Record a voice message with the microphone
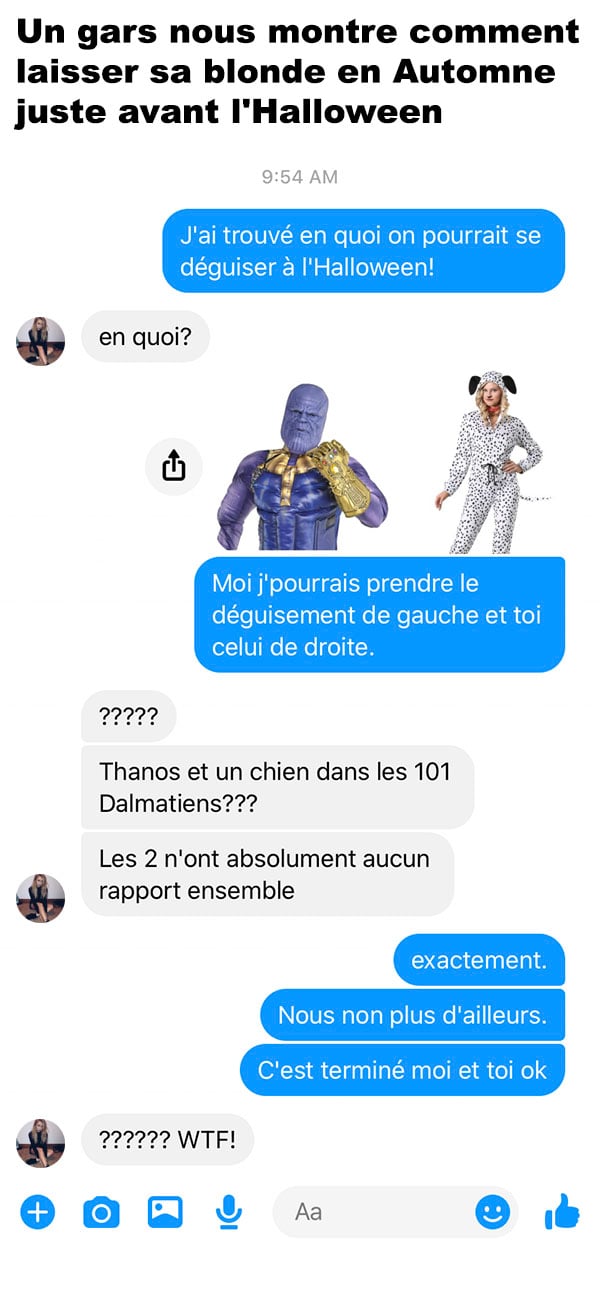 point(229,1213)
